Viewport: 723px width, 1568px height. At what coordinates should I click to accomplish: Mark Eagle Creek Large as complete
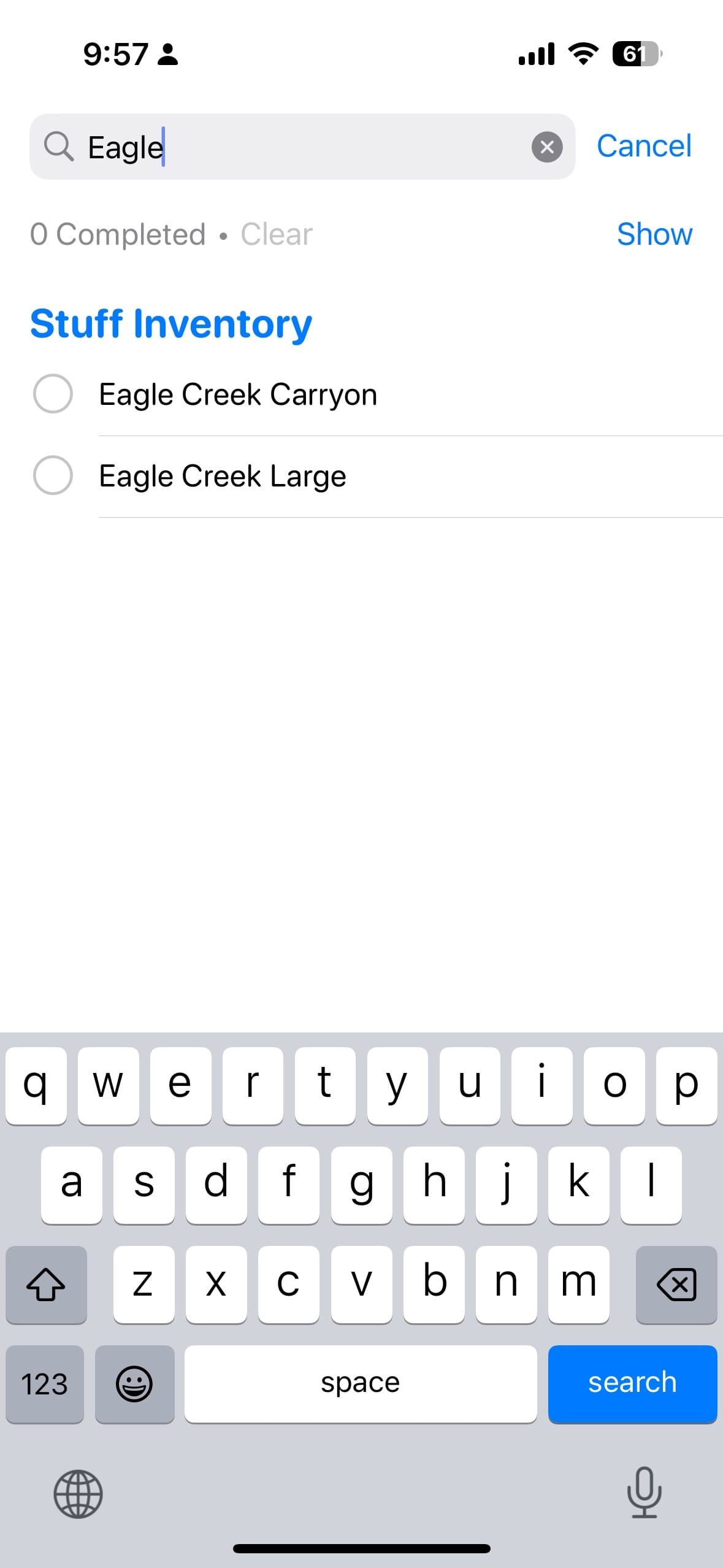click(53, 475)
